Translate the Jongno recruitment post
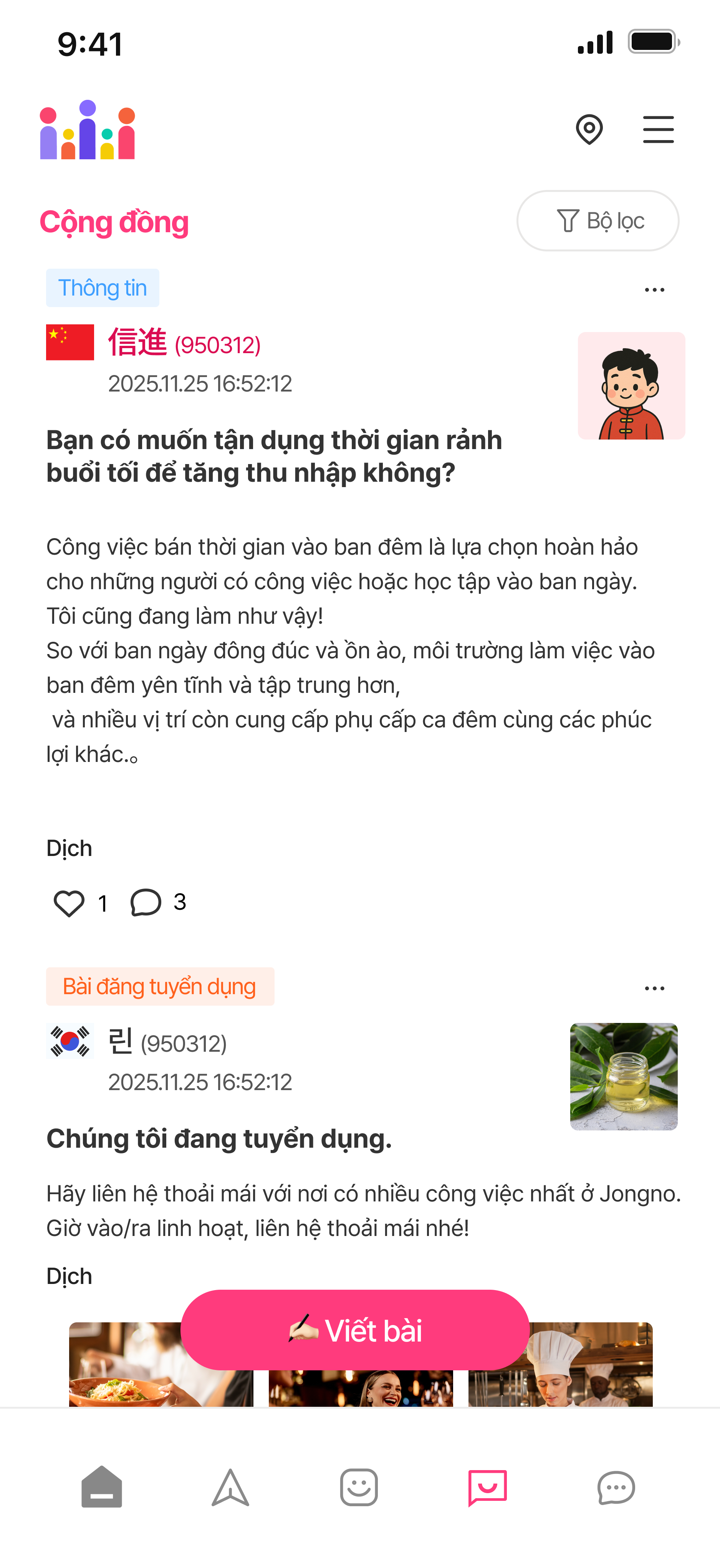 69,1275
